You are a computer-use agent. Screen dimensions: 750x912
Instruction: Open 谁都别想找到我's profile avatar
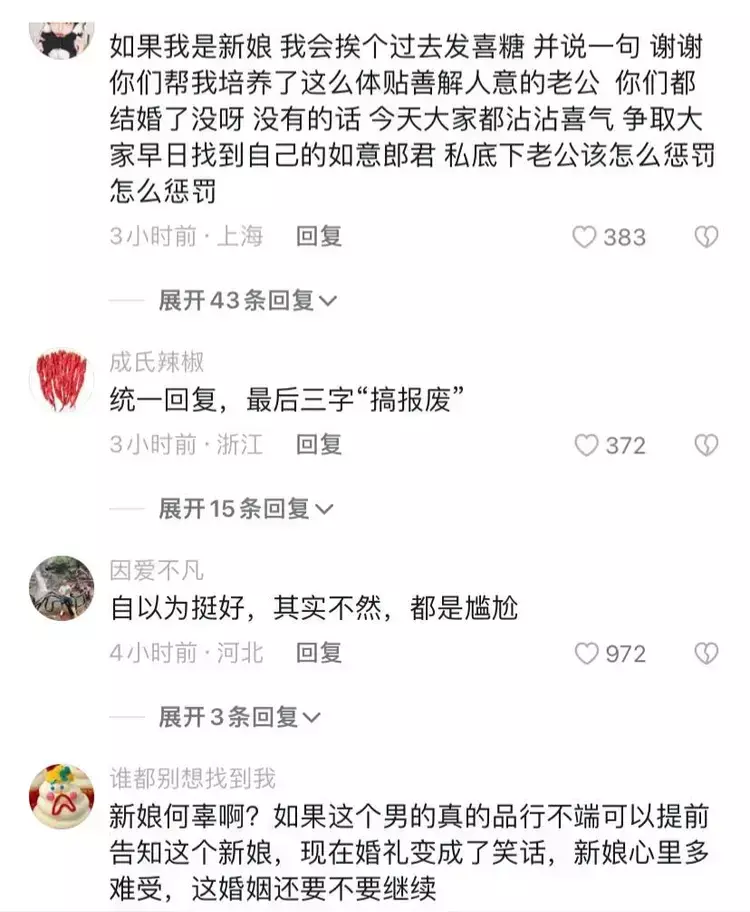click(62, 797)
